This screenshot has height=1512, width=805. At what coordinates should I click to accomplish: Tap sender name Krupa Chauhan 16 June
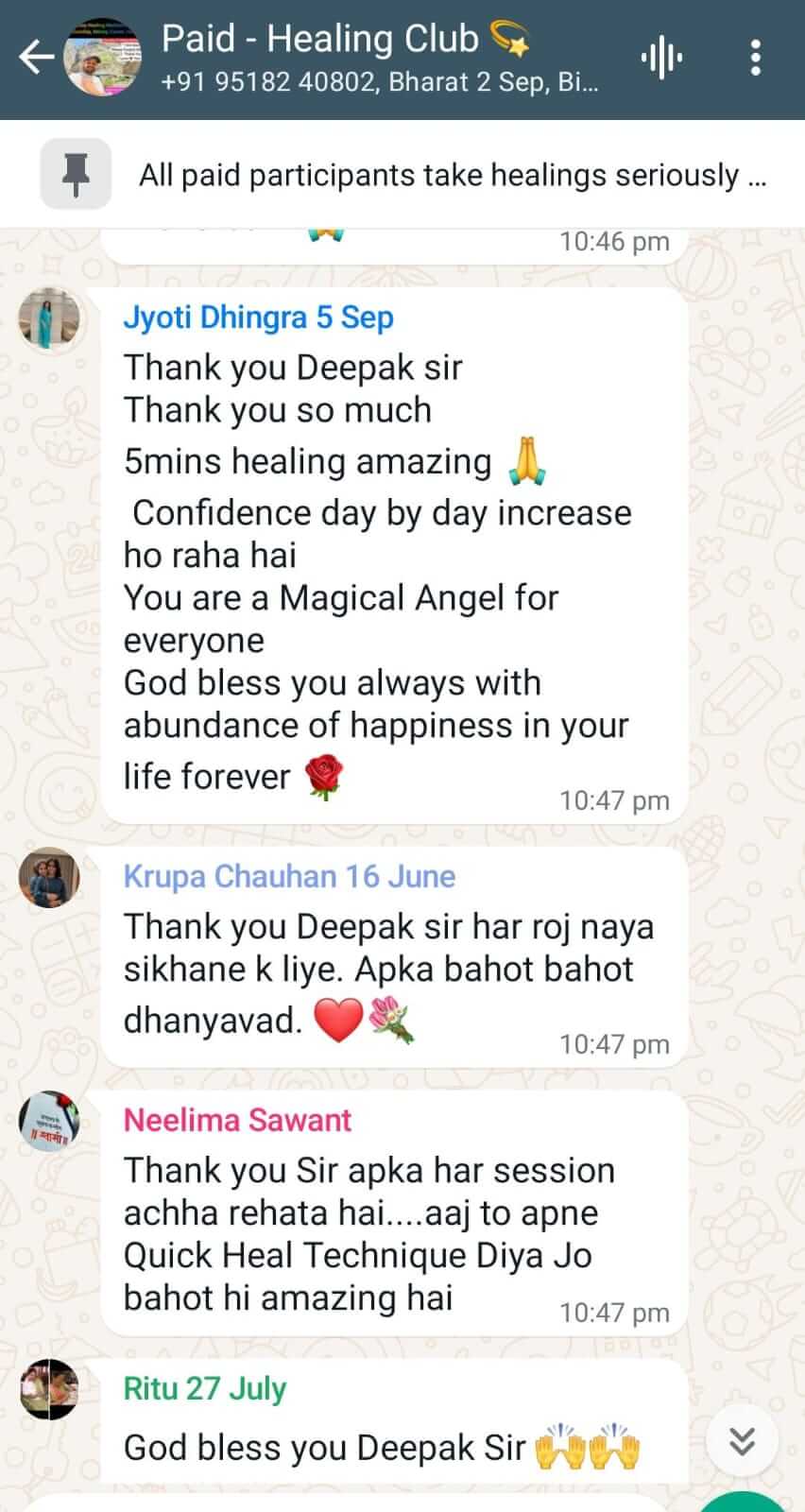point(289,876)
